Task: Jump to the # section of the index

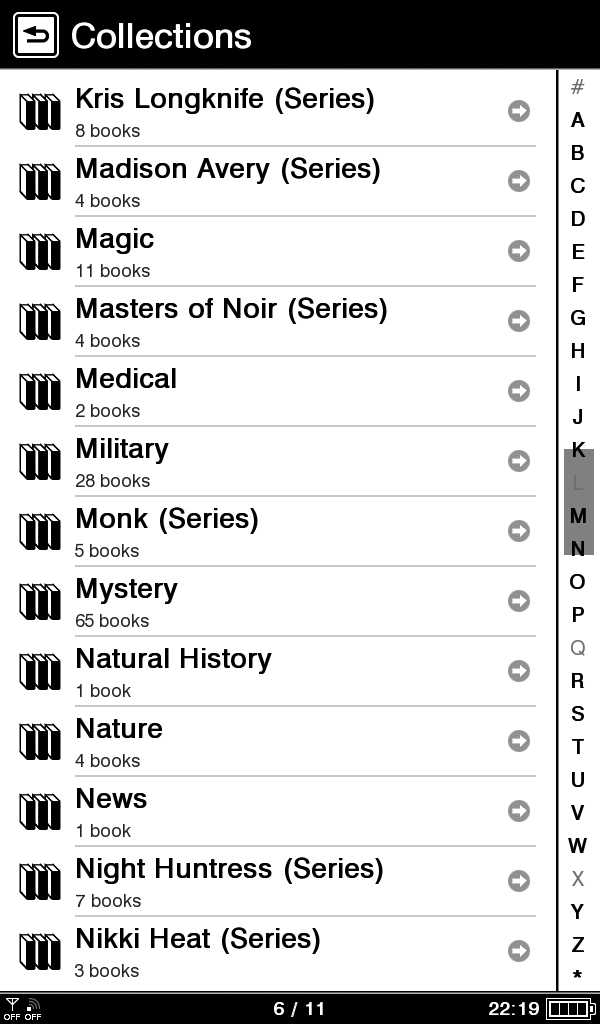Action: tap(577, 88)
